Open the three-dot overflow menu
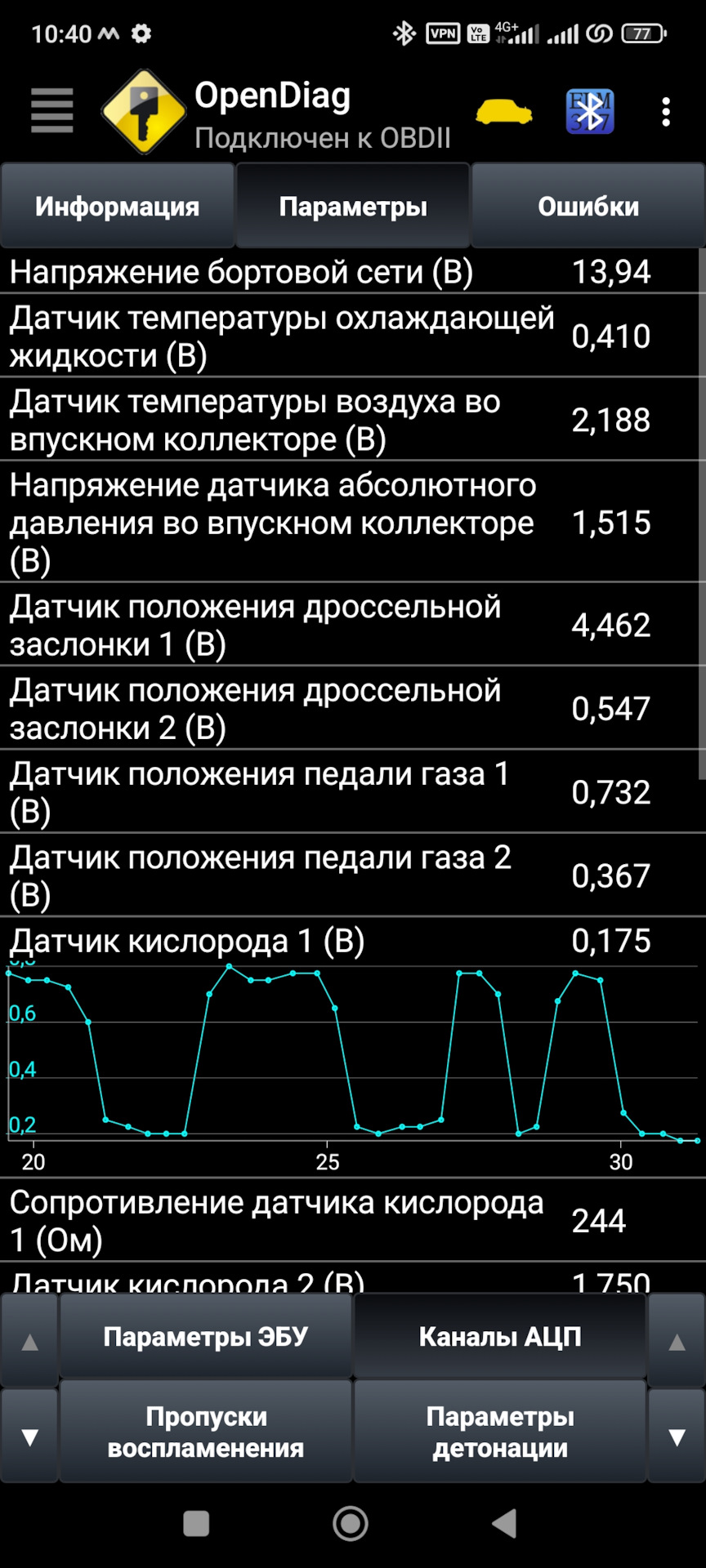Screen dimensions: 706x1568 pyautogui.click(x=666, y=112)
